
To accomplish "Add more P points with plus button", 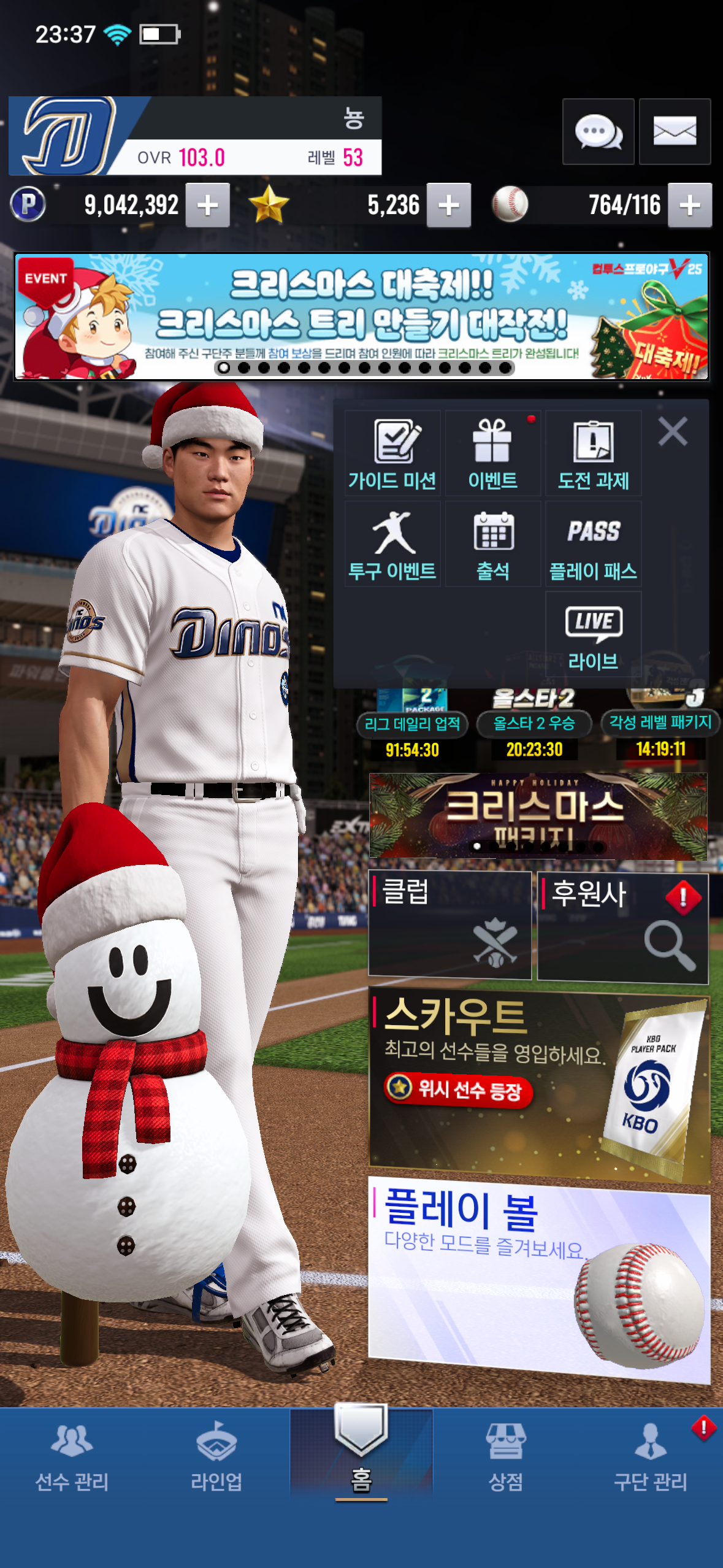I will coord(208,206).
